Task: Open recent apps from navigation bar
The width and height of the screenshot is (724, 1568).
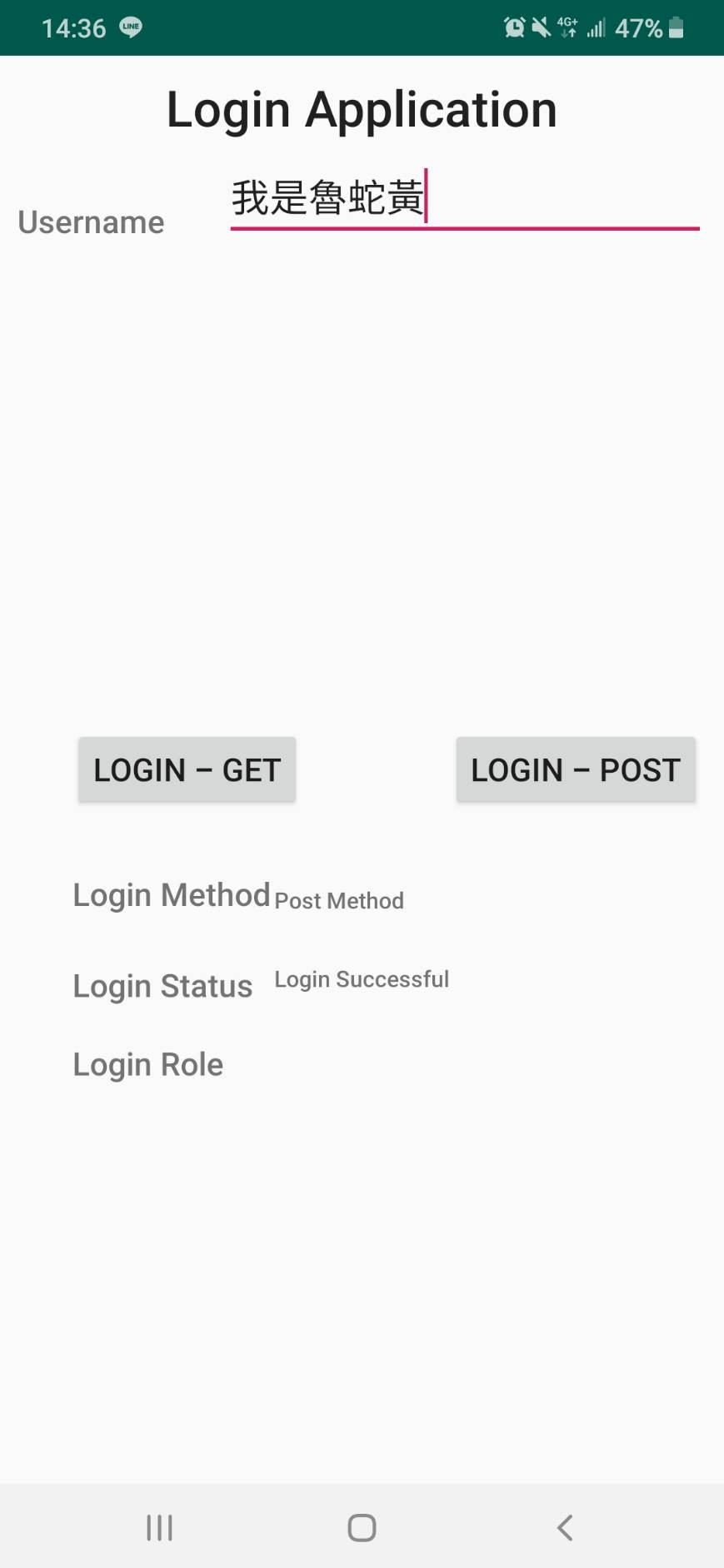Action: point(159,1527)
